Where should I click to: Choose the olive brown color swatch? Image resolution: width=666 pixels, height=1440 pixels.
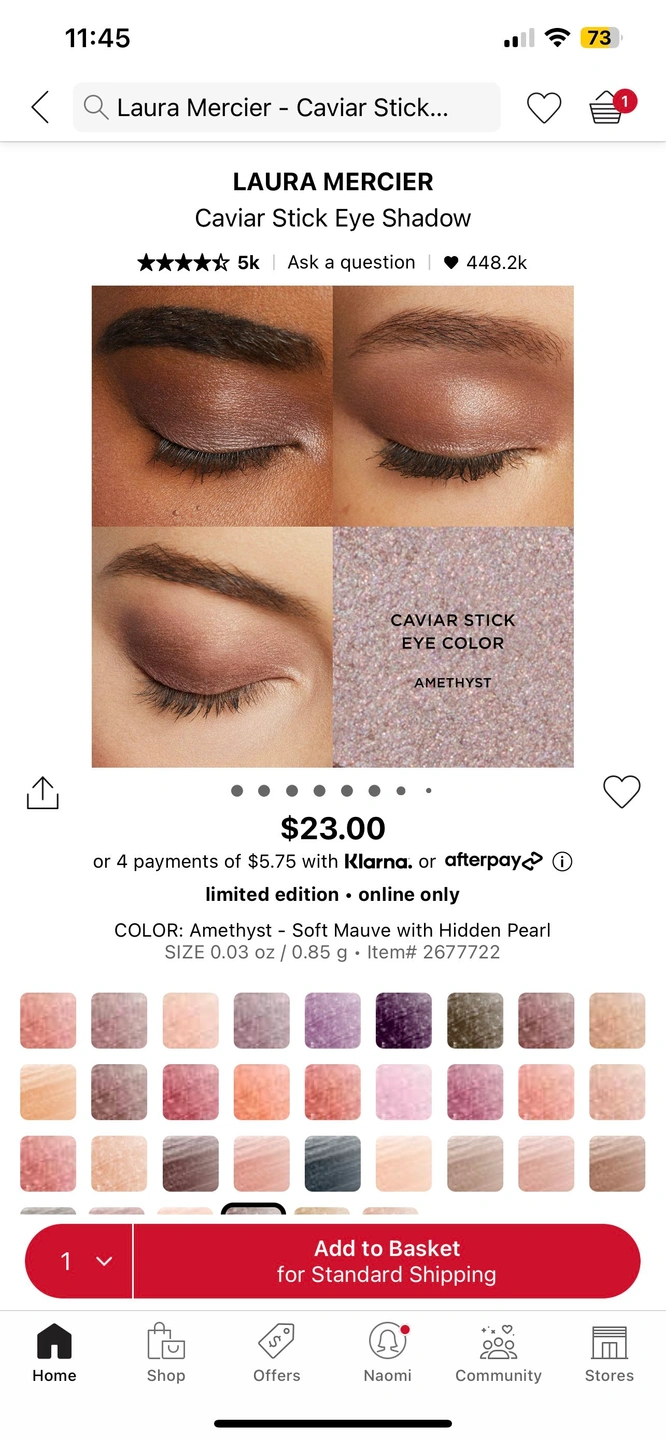coord(475,1020)
